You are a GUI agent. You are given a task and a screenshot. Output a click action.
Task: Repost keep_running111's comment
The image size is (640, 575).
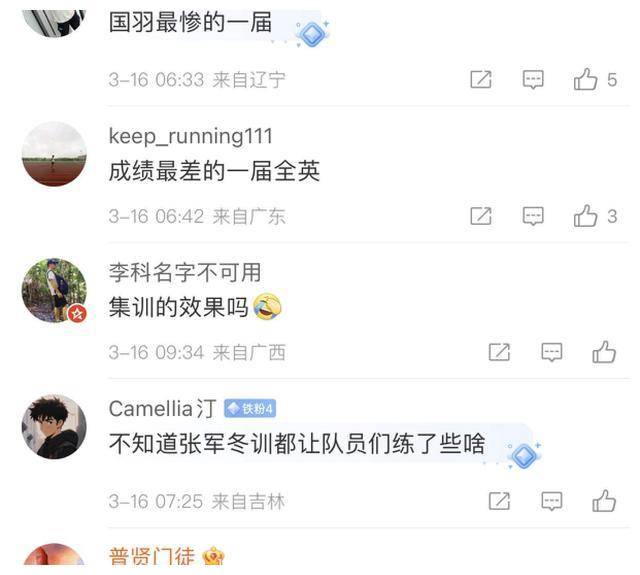[x=481, y=216]
